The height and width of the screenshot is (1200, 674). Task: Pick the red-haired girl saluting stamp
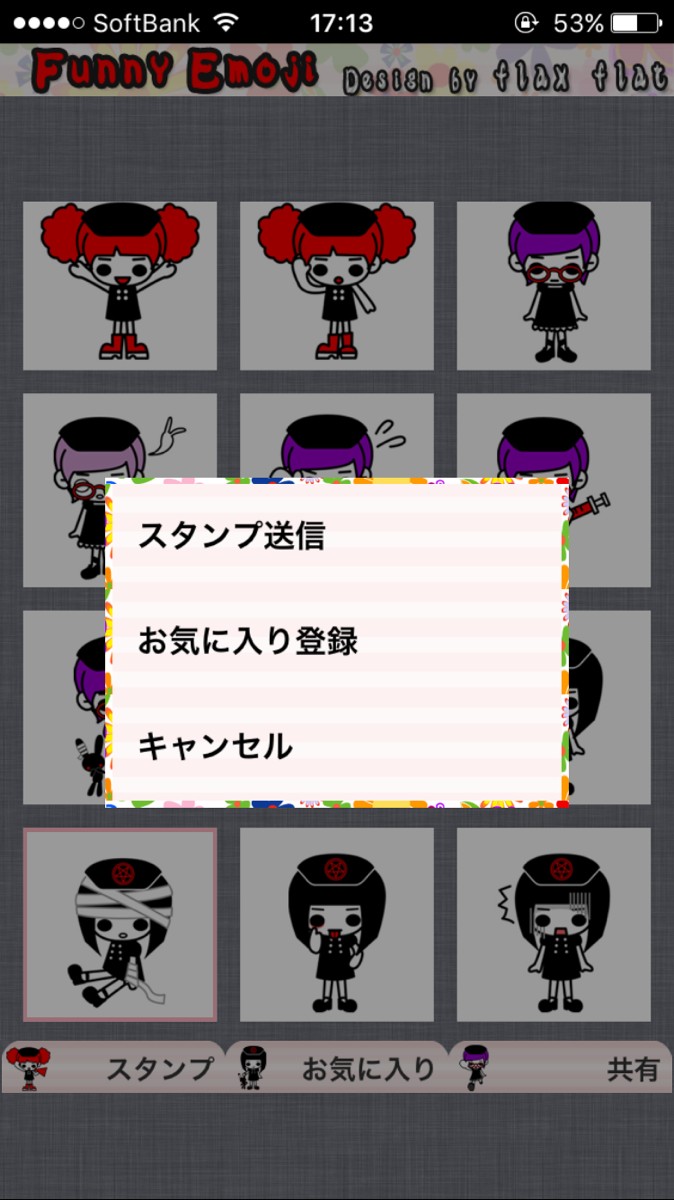point(337,286)
